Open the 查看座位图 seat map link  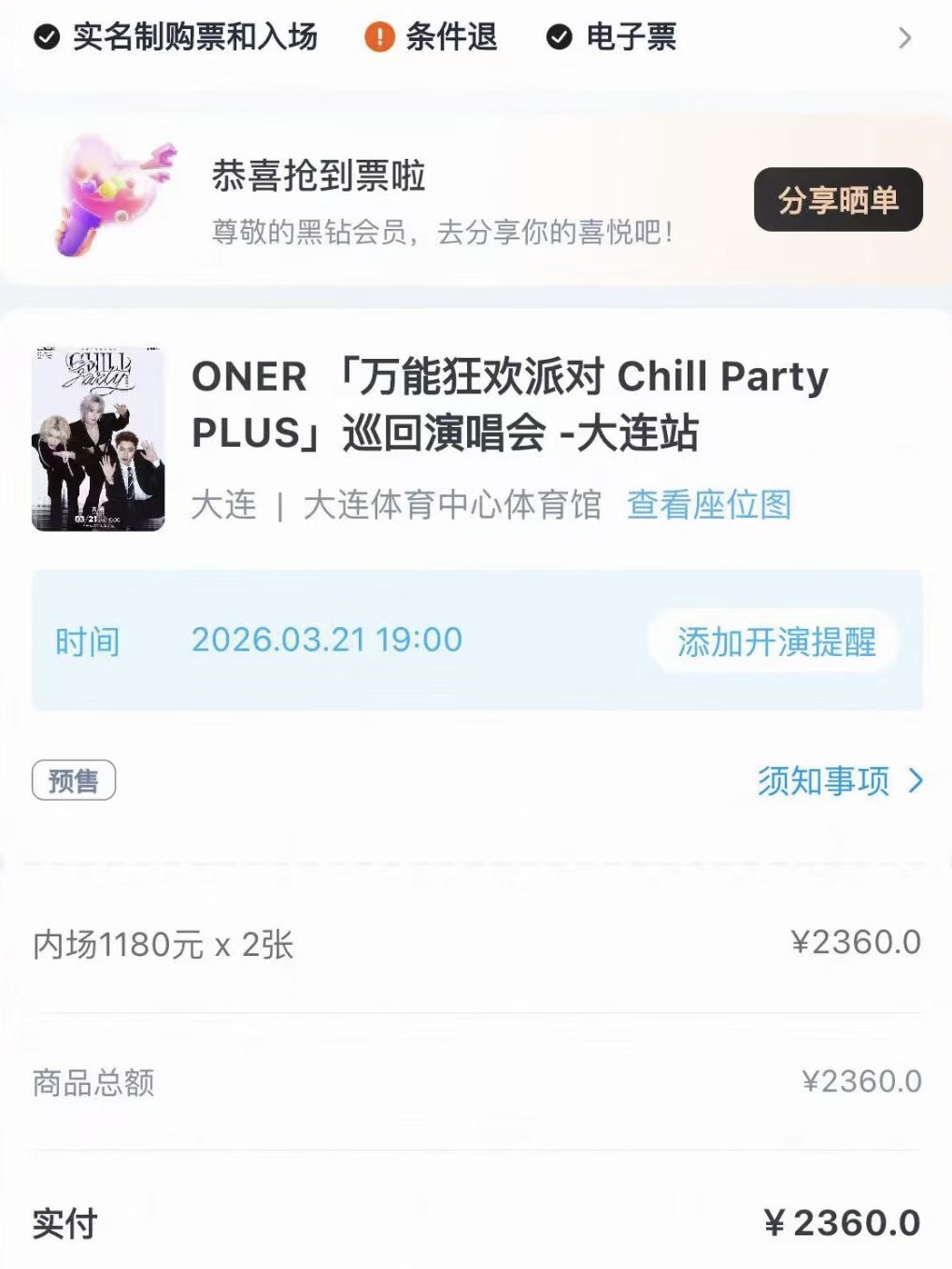tap(709, 505)
